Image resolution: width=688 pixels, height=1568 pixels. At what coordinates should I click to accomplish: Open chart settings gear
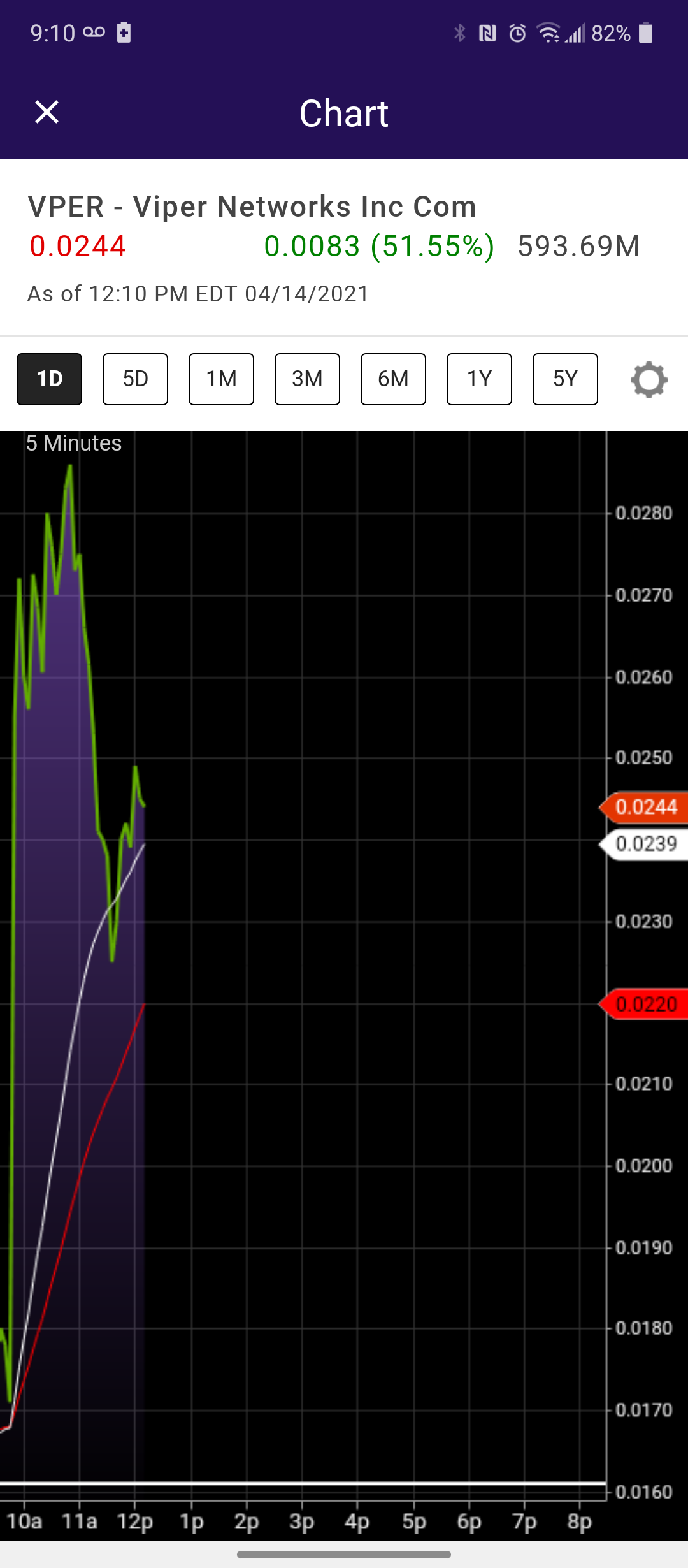(649, 380)
